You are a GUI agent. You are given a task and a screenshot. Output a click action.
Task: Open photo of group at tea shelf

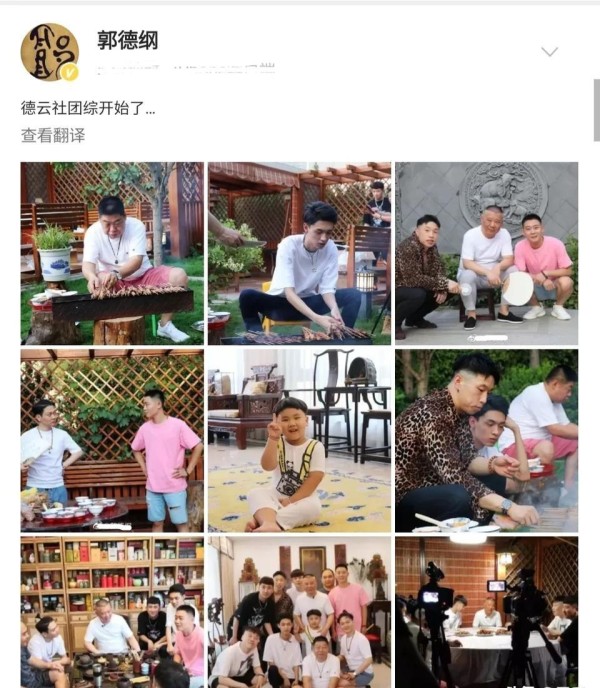click(112, 612)
